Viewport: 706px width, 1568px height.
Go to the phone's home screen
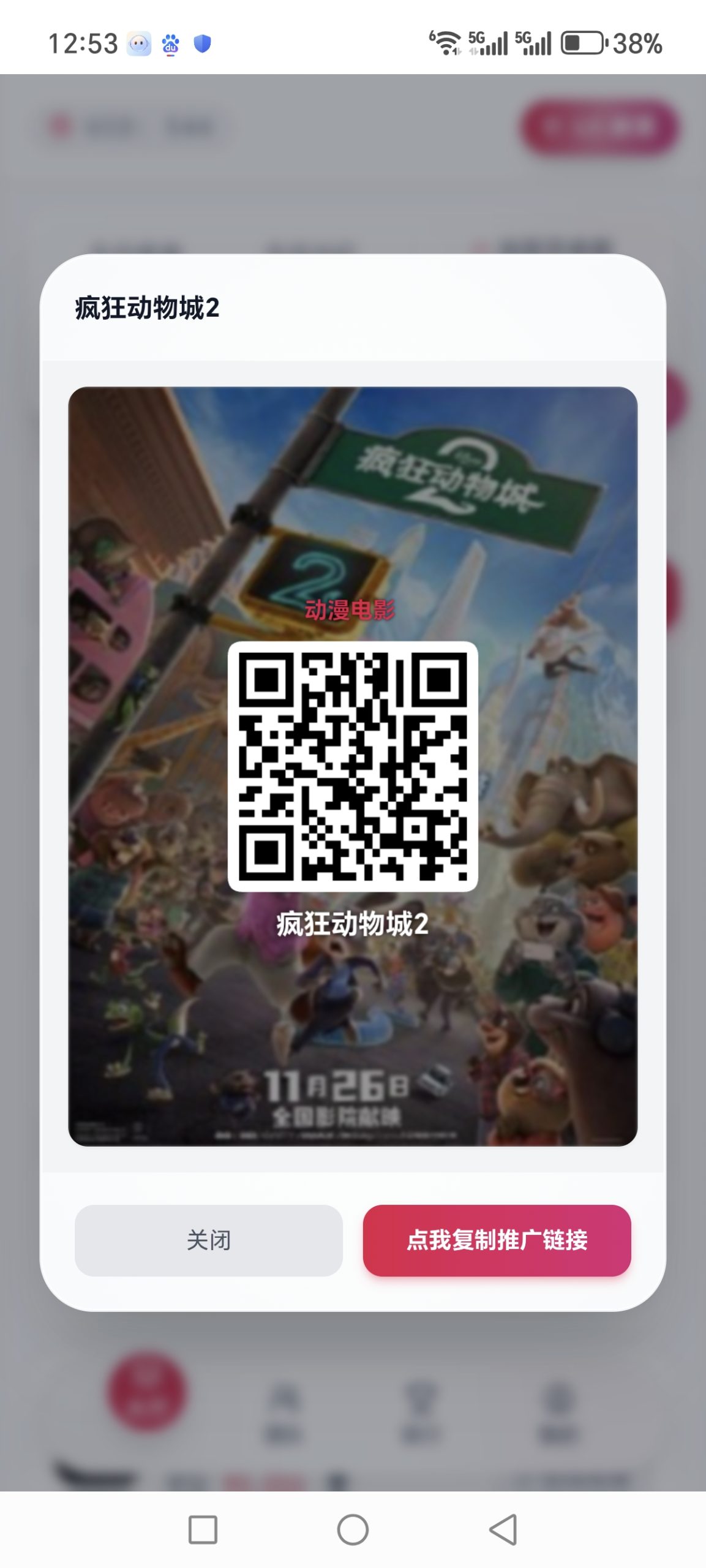(x=353, y=1529)
